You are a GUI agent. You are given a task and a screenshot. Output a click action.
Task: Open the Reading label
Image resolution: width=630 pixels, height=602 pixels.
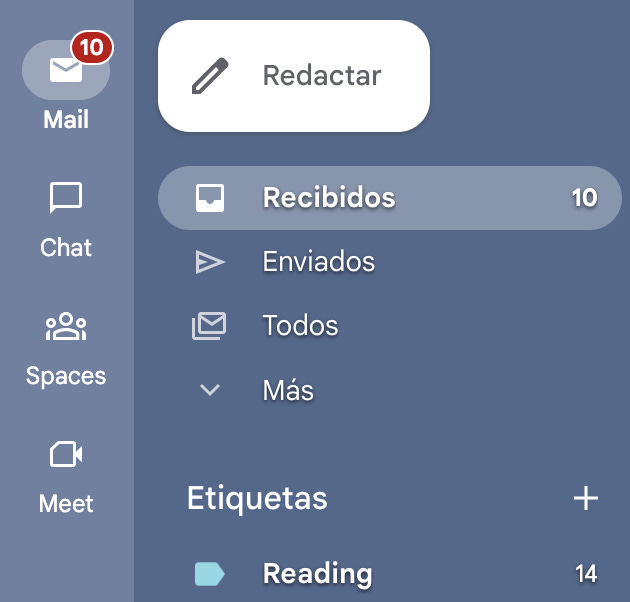click(389, 573)
